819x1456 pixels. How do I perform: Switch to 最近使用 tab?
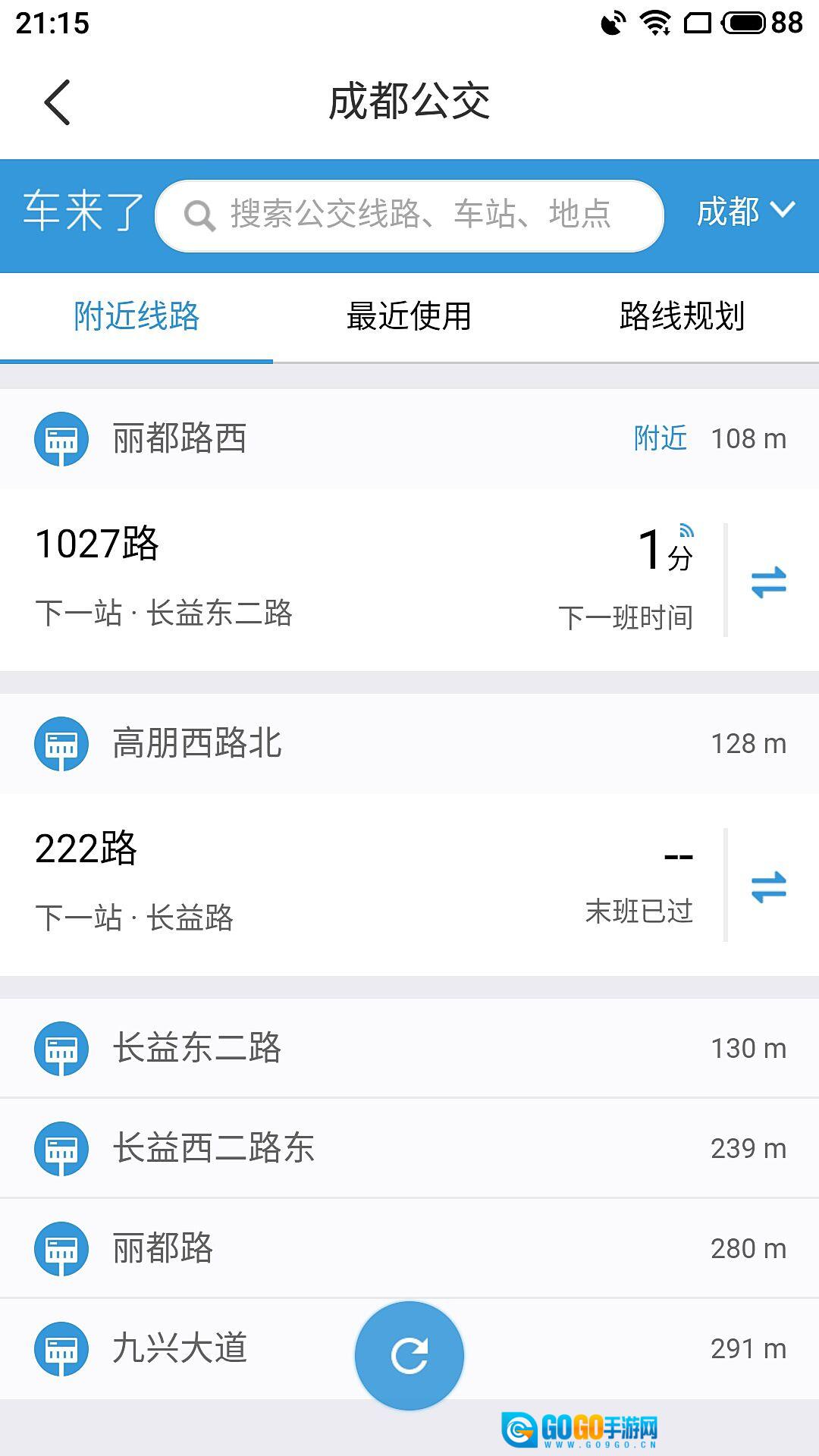[x=409, y=316]
